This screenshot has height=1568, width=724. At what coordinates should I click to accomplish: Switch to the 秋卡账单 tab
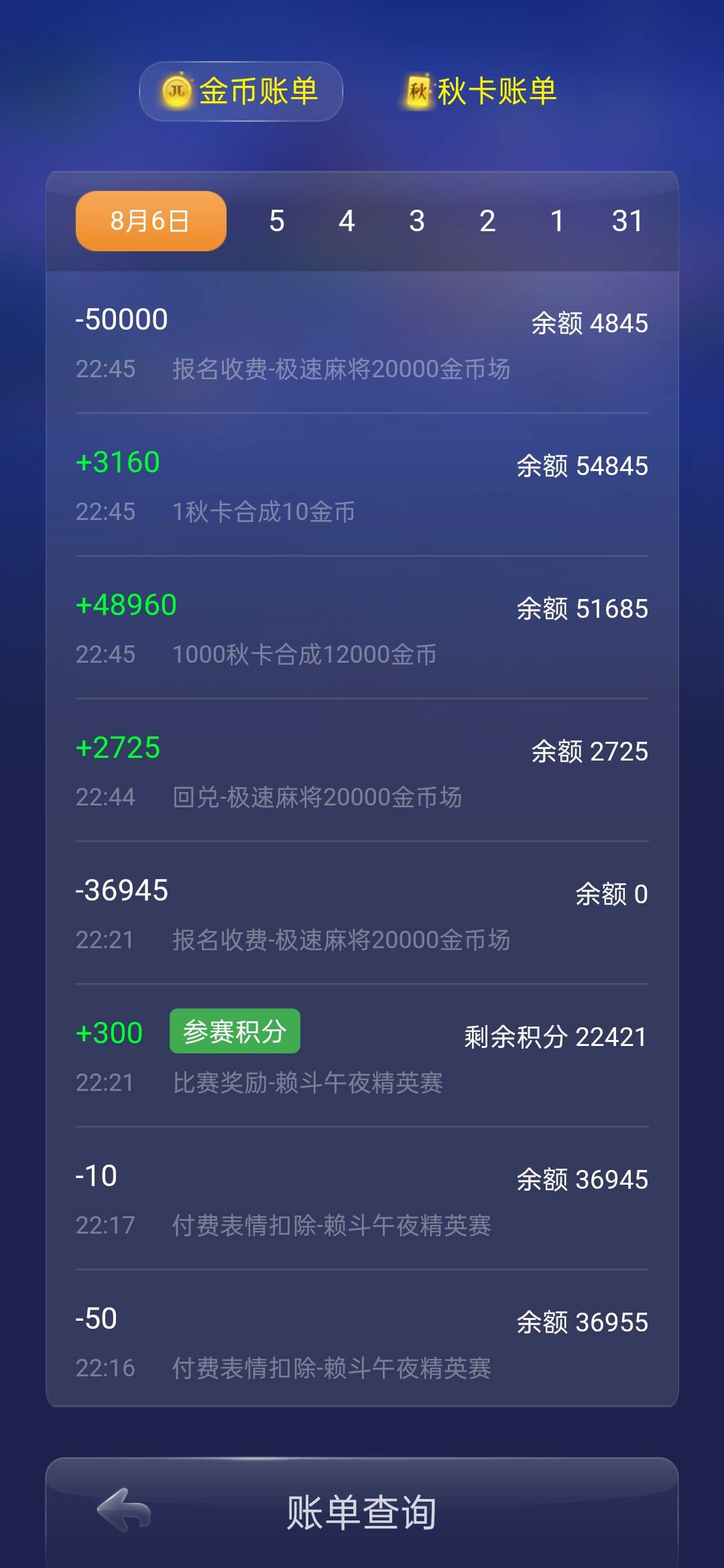(479, 92)
